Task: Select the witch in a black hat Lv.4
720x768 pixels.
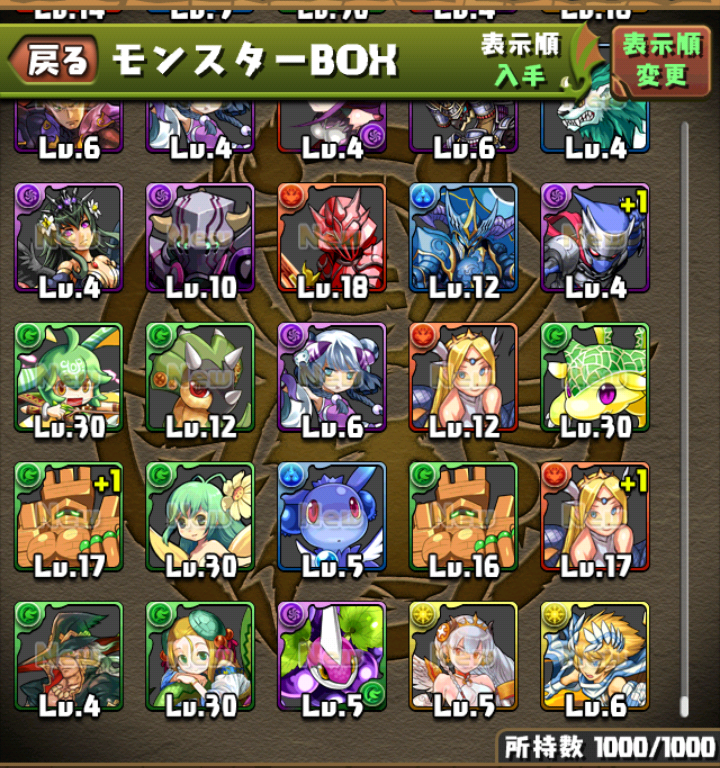Action: coord(68,656)
